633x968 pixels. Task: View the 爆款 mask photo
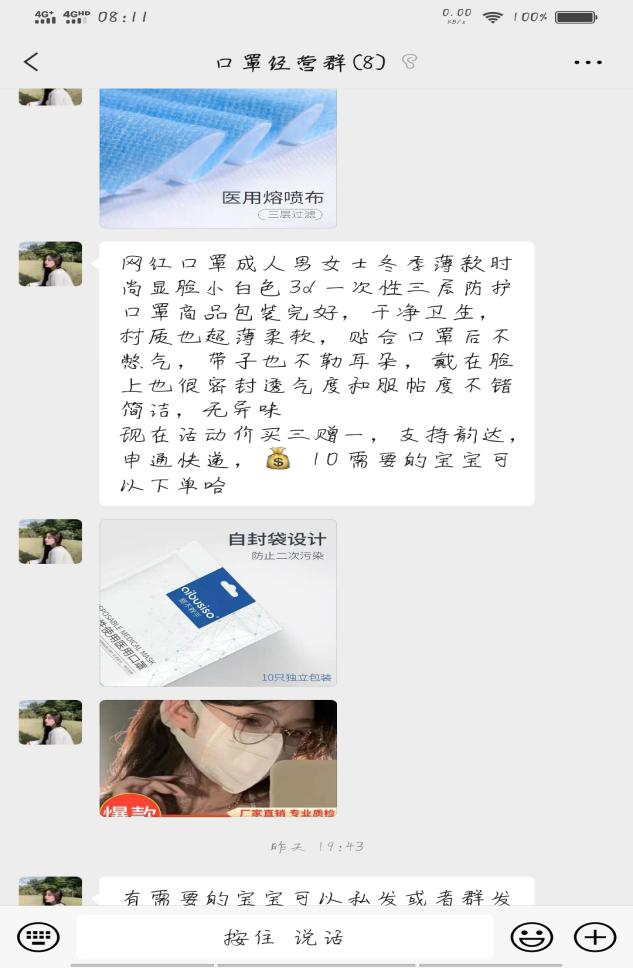218,758
